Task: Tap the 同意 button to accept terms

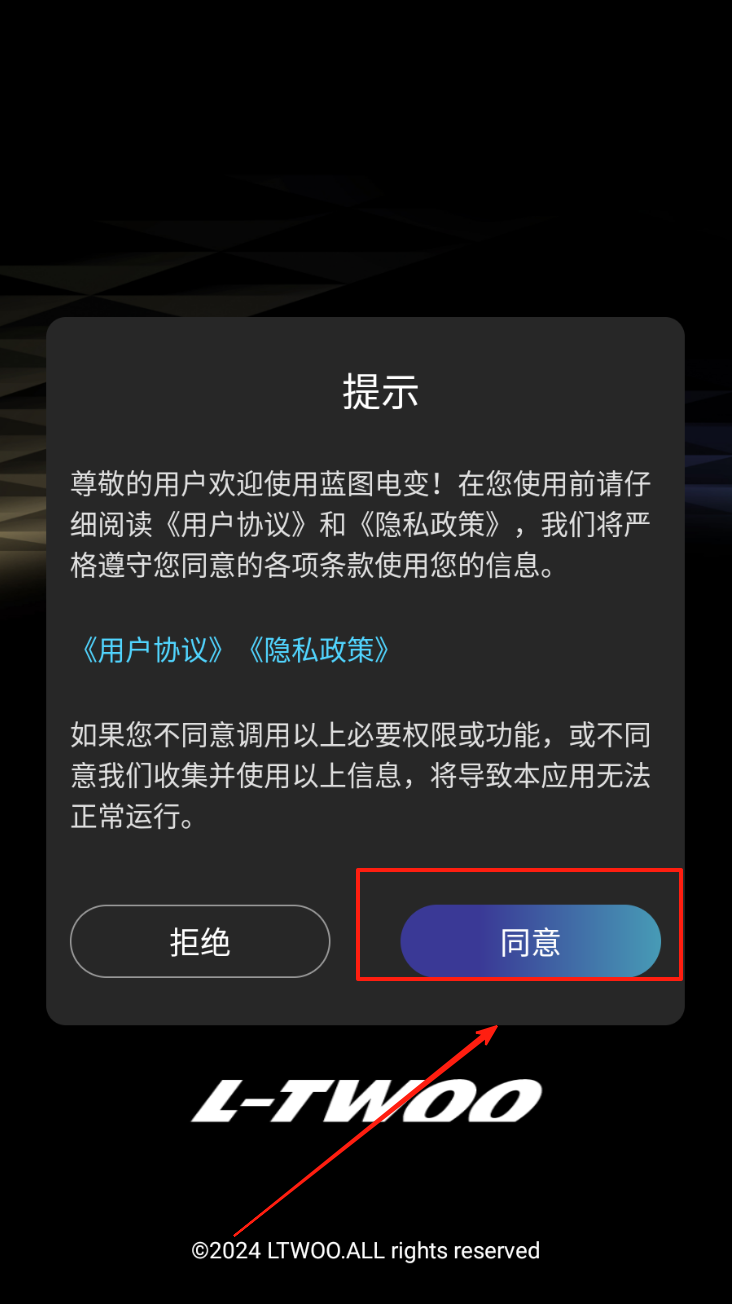Action: (530, 941)
